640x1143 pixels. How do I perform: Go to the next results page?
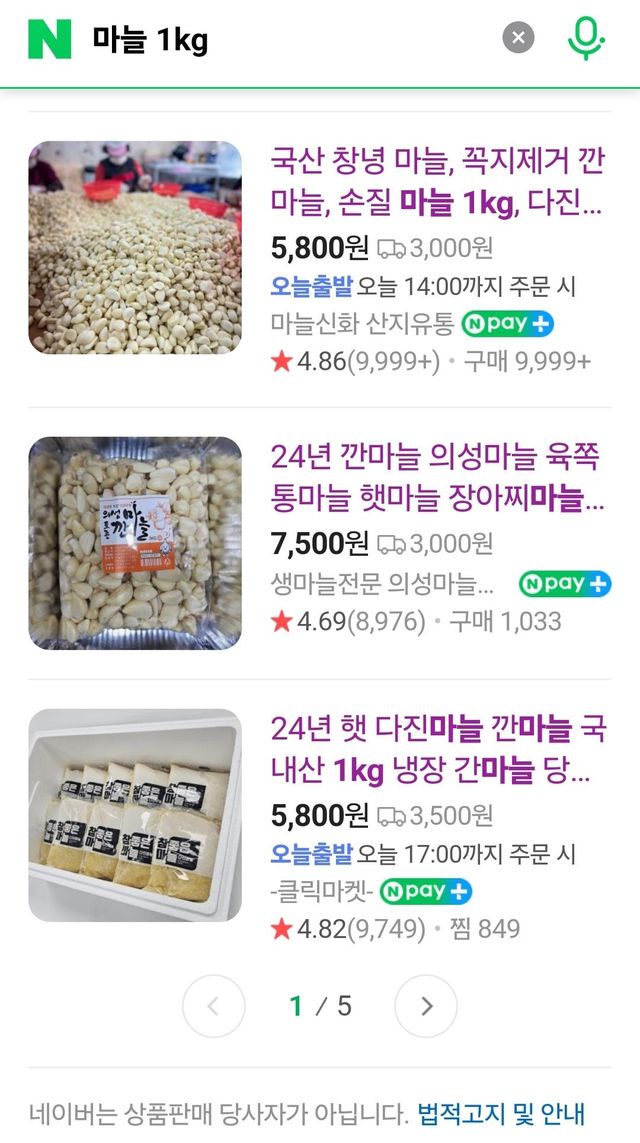coord(426,1005)
